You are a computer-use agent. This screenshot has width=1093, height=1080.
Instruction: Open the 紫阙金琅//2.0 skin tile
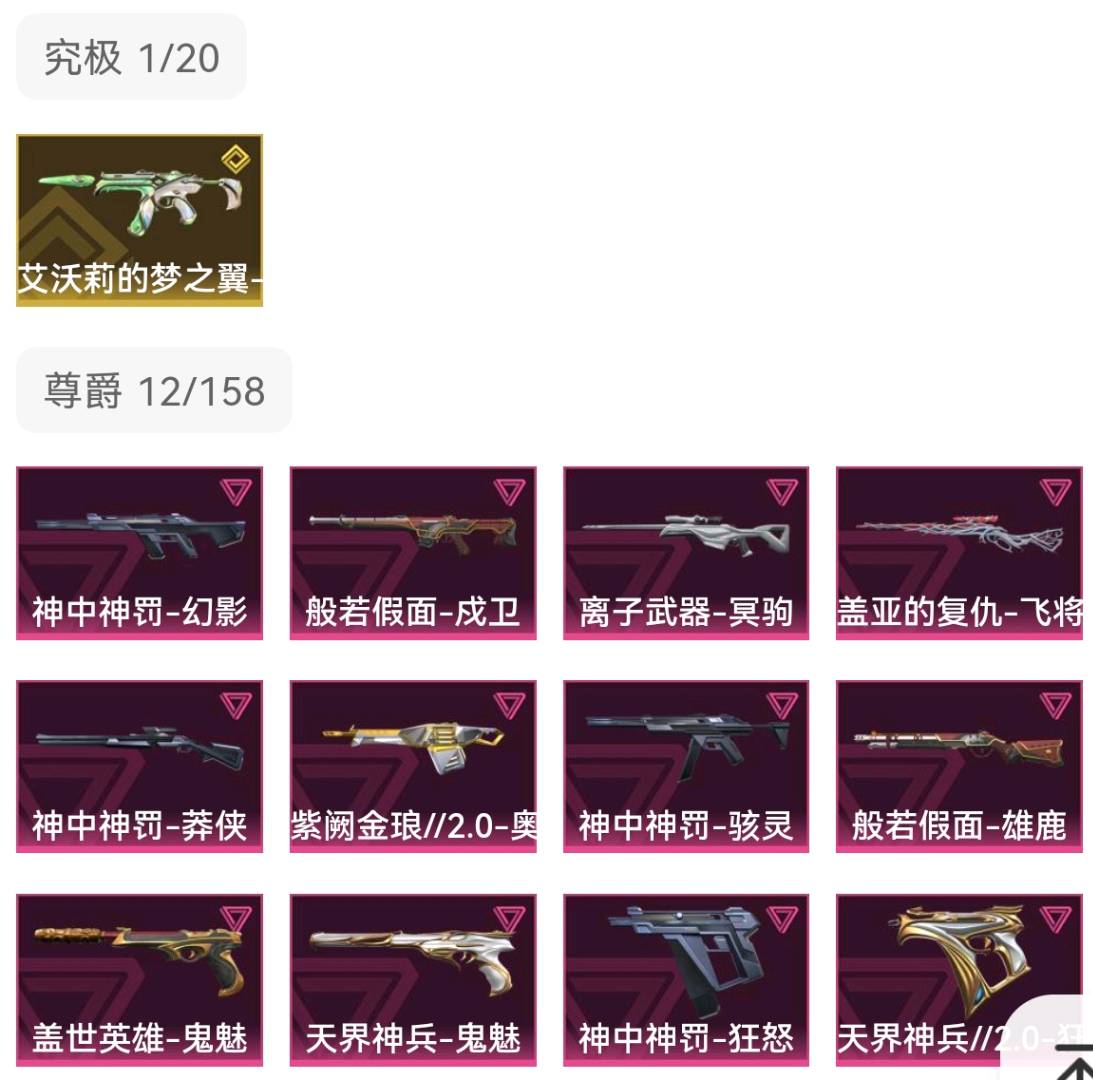click(x=413, y=766)
